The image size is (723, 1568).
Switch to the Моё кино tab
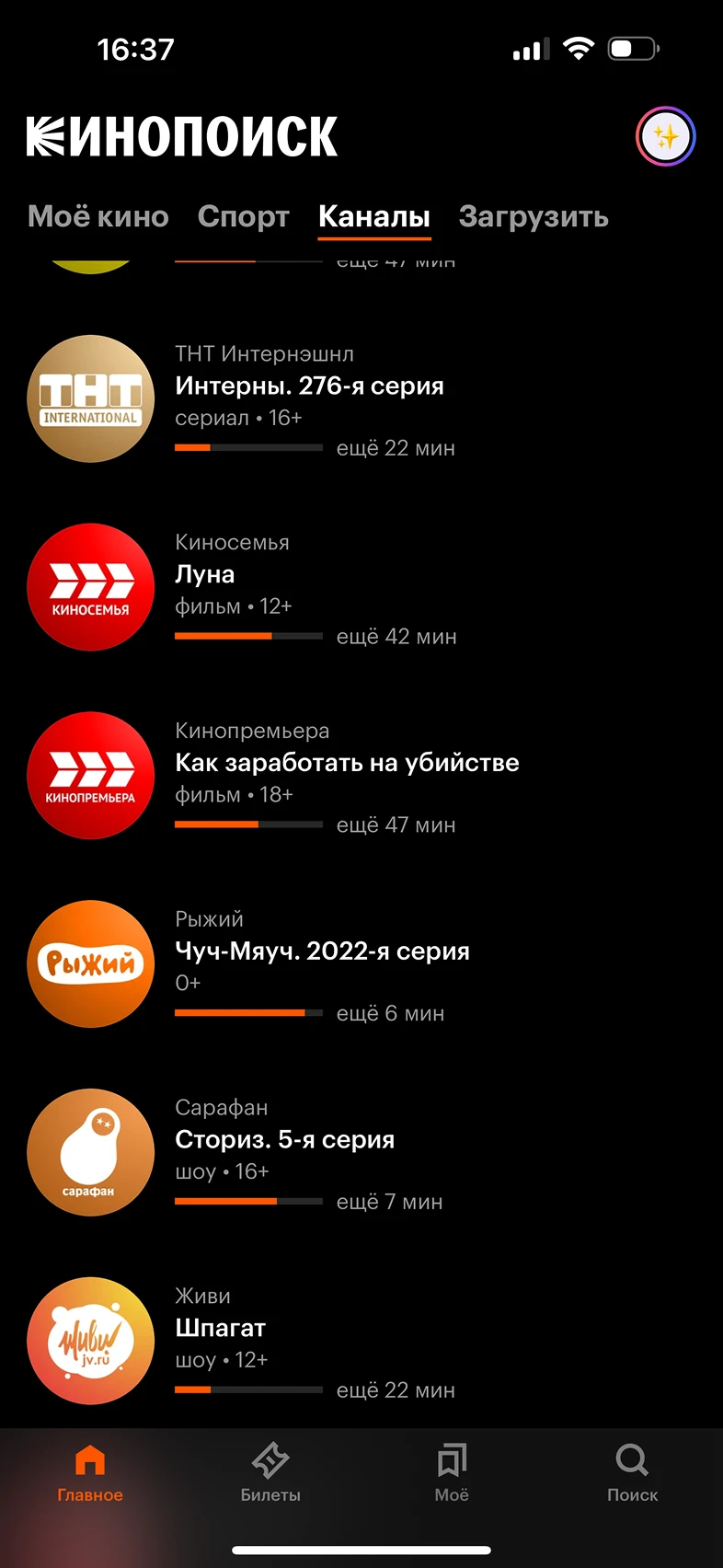tap(98, 217)
